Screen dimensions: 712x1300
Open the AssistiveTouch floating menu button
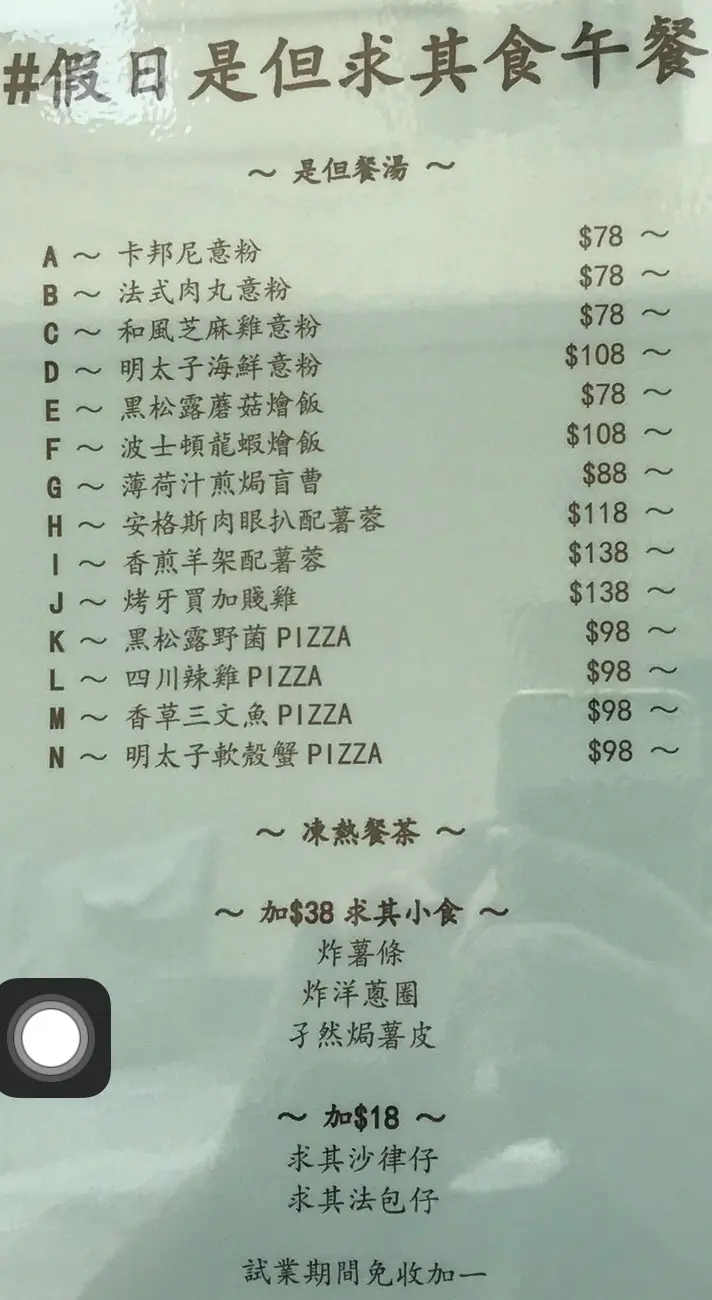pos(51,1037)
